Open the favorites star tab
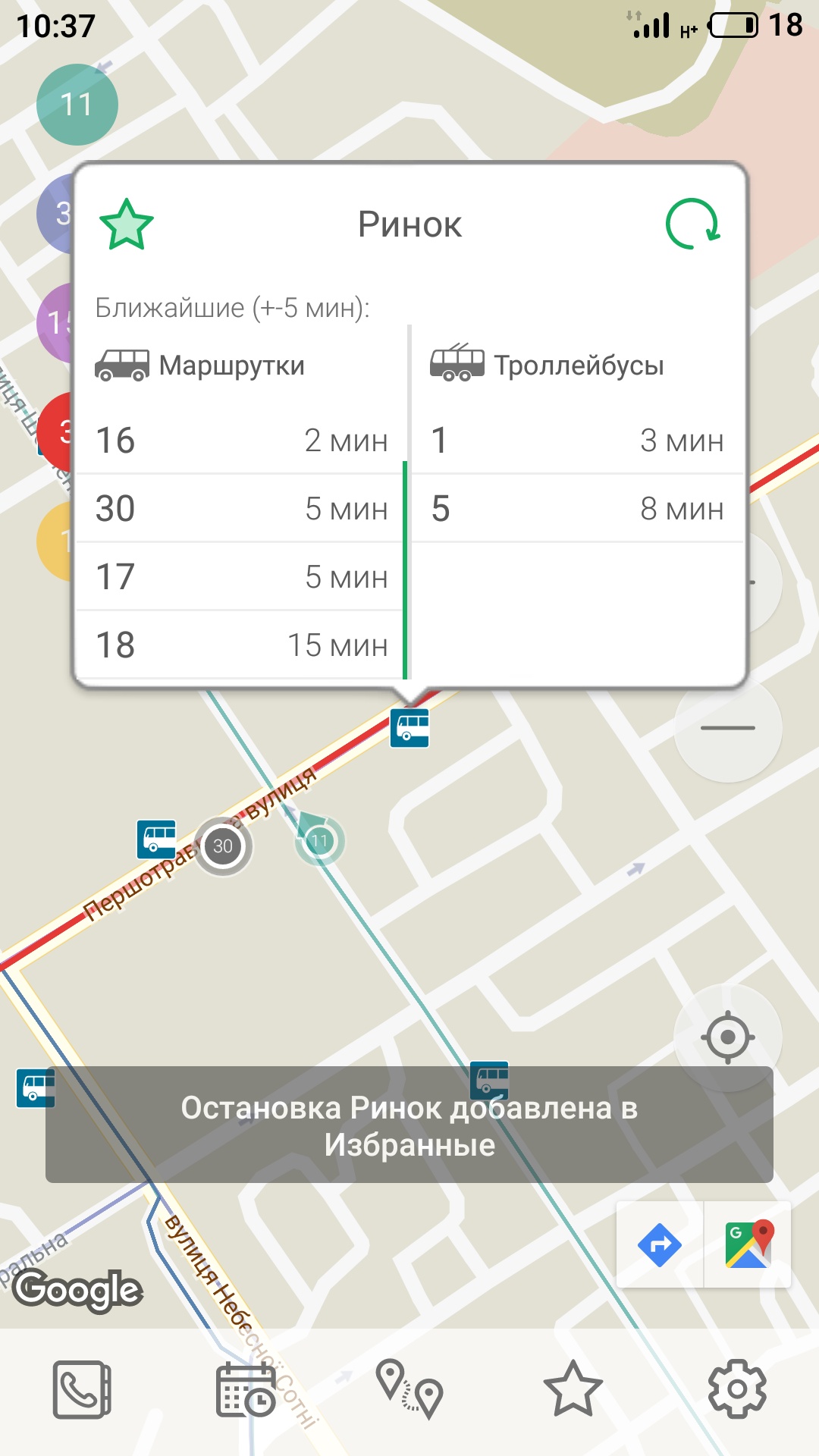This screenshot has width=819, height=1456. [573, 1389]
